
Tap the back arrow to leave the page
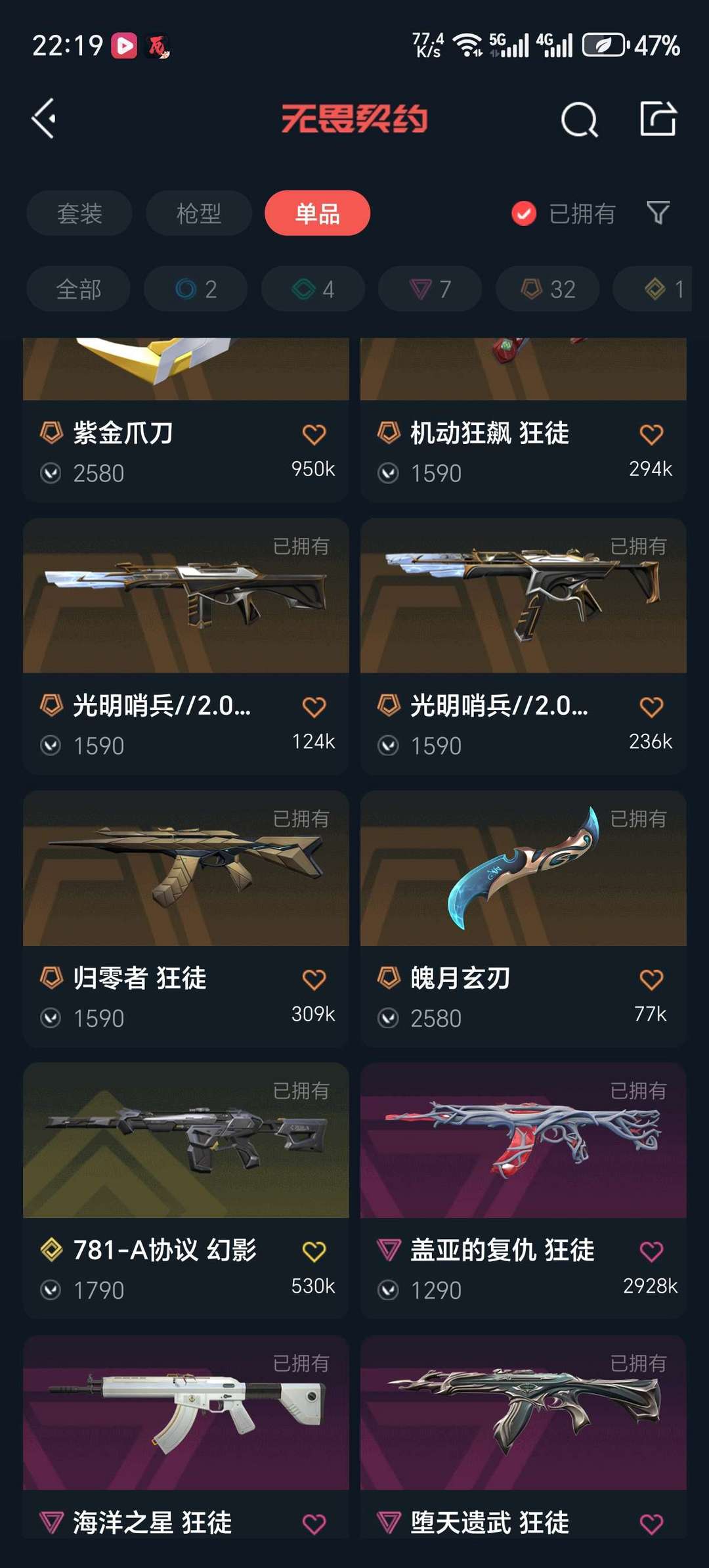pyautogui.click(x=43, y=120)
